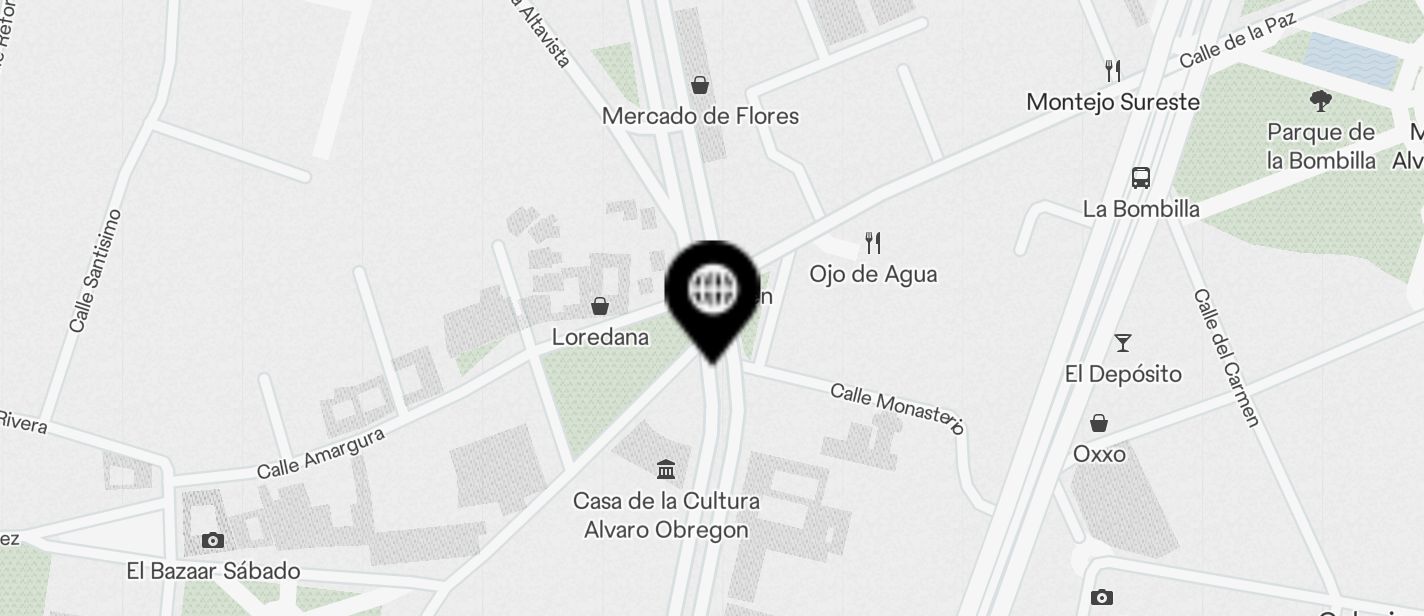The image size is (1424, 616).
Task: Tap the Parque de la Bombilla marker
Action: (1321, 101)
